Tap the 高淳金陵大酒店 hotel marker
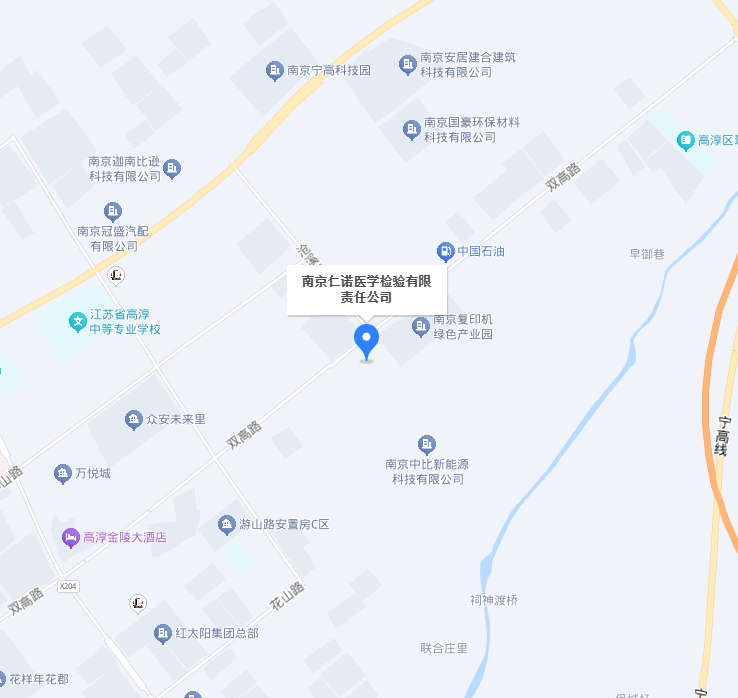 pos(70,537)
